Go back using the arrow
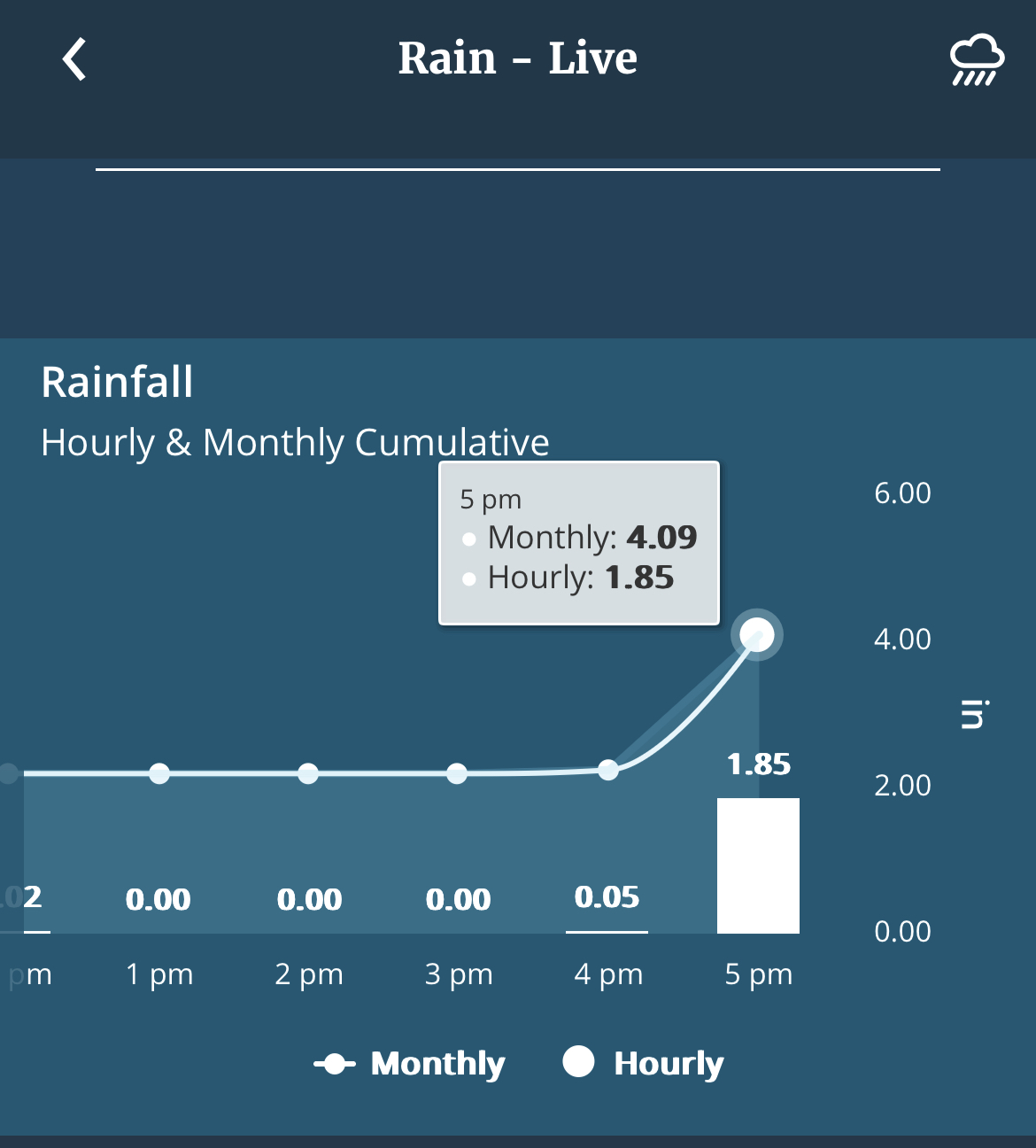 (x=75, y=59)
